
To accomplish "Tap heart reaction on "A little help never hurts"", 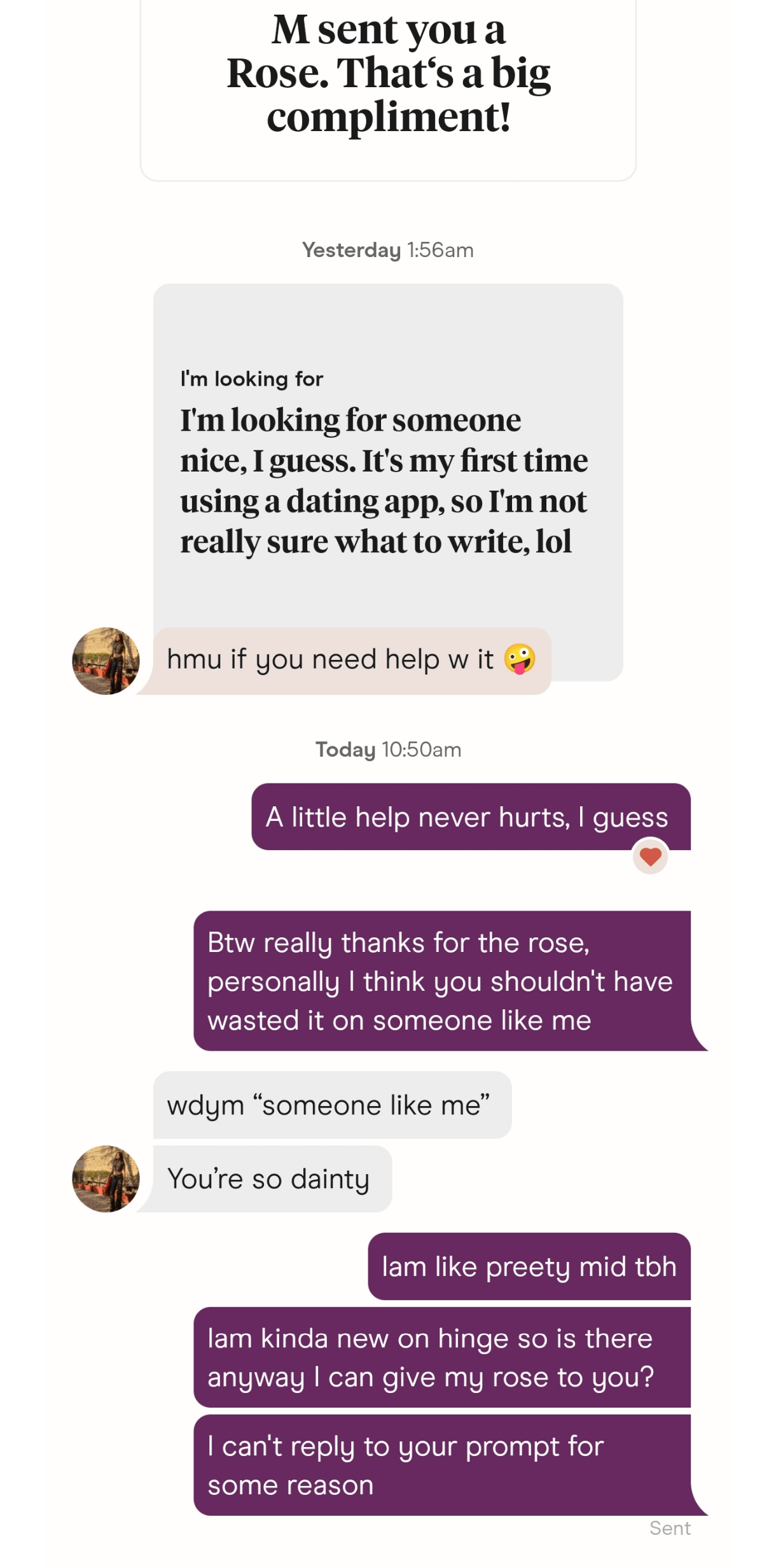I will coord(650,857).
